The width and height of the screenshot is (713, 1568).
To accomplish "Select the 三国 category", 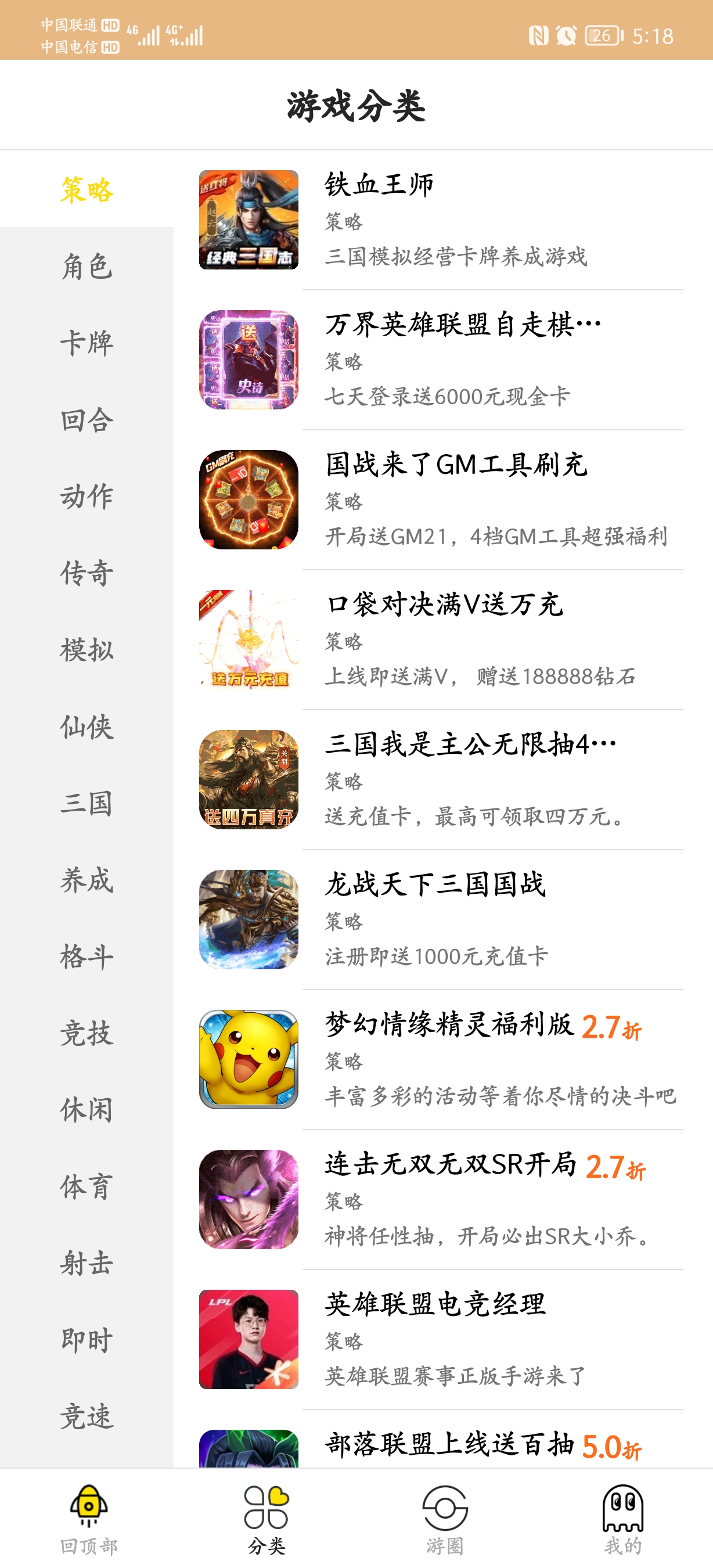I will click(x=87, y=804).
